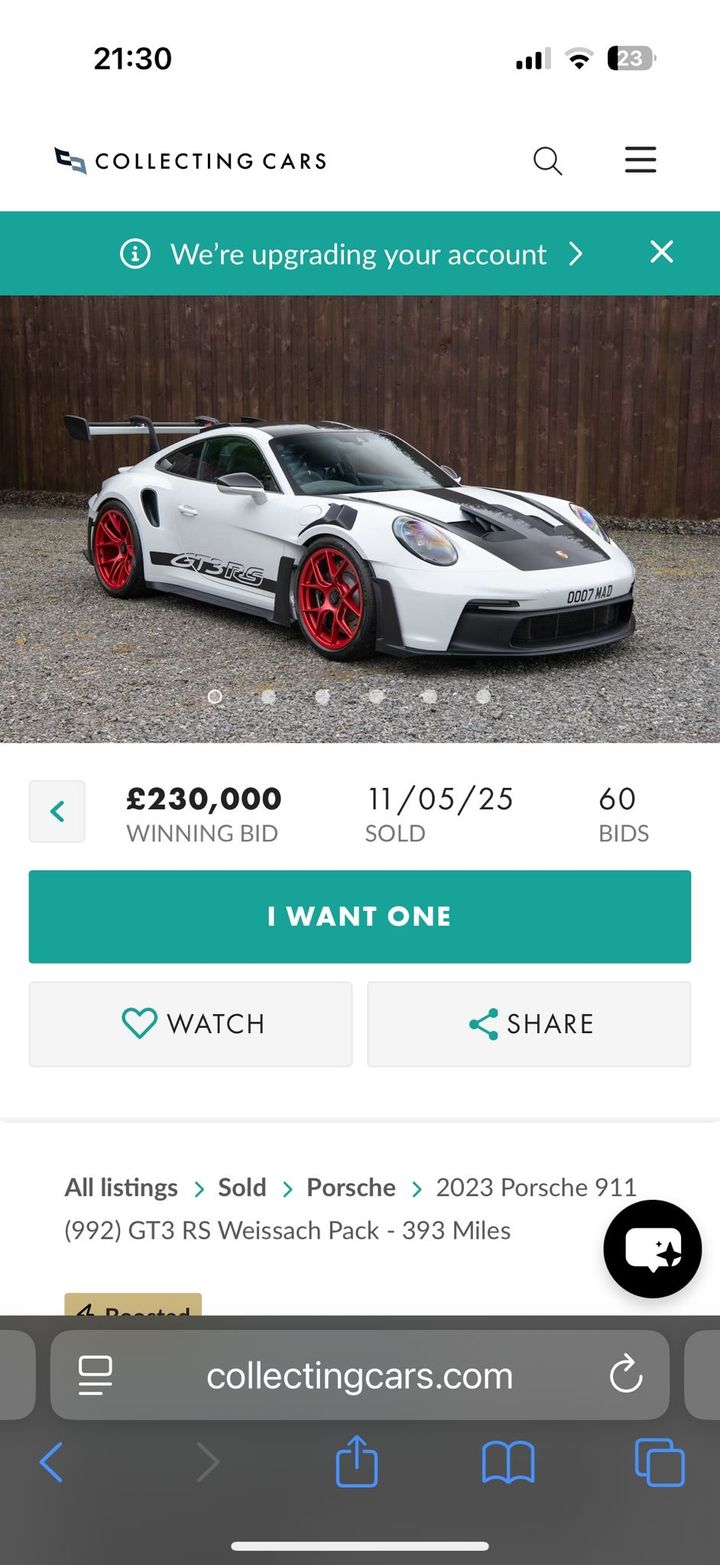Open the All listings breadcrumb
The width and height of the screenshot is (720, 1565).
click(x=121, y=1187)
